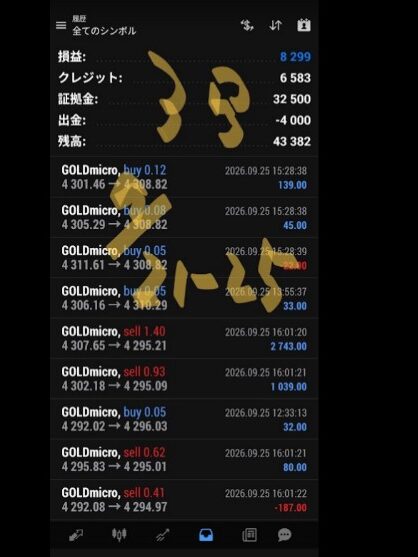Image resolution: width=418 pixels, height=557 pixels.
Task: Open the GOLDmicro sell 1.40 trade
Action: tap(184, 339)
